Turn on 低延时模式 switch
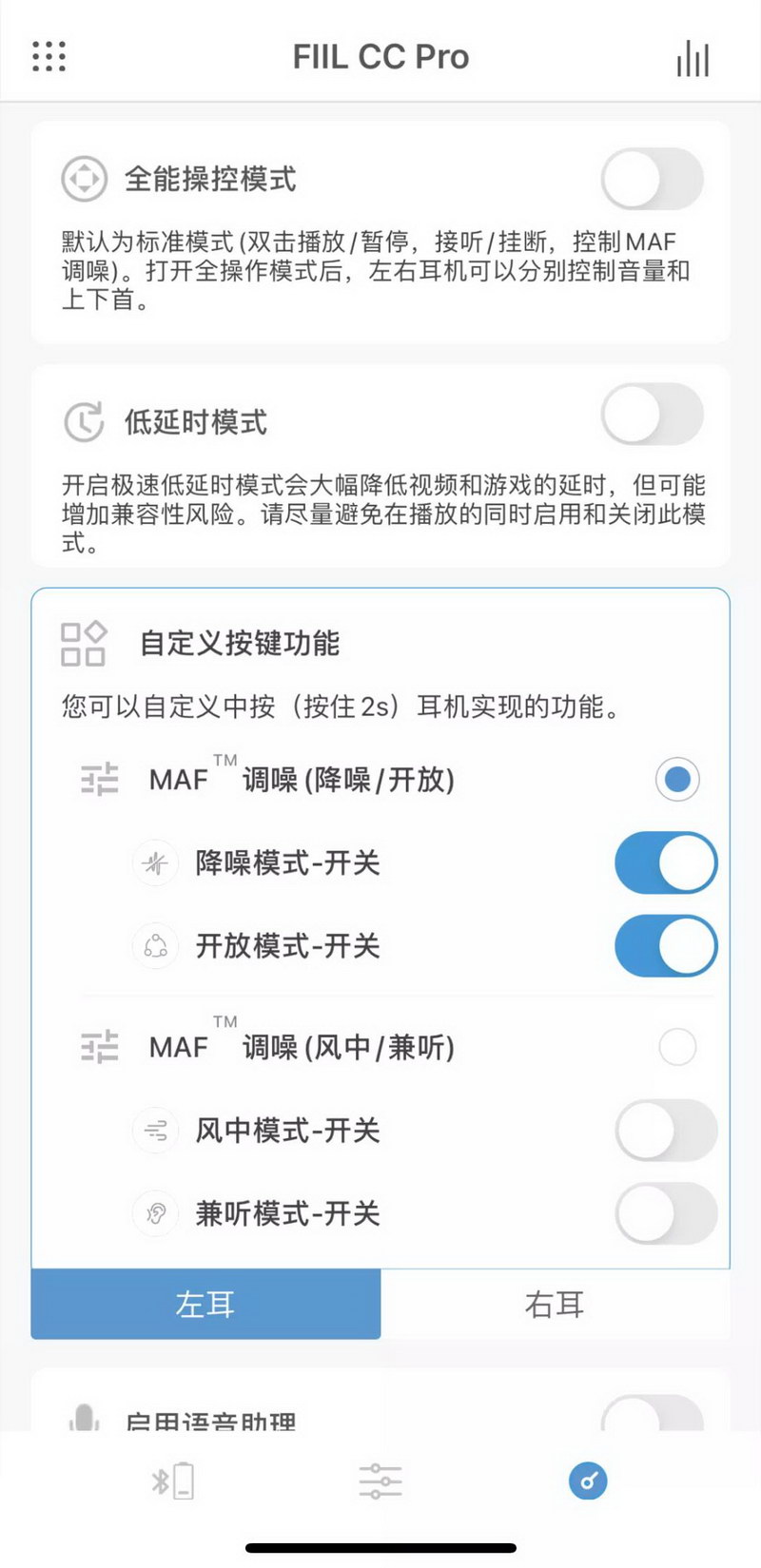The height and width of the screenshot is (1568, 761). [x=653, y=414]
